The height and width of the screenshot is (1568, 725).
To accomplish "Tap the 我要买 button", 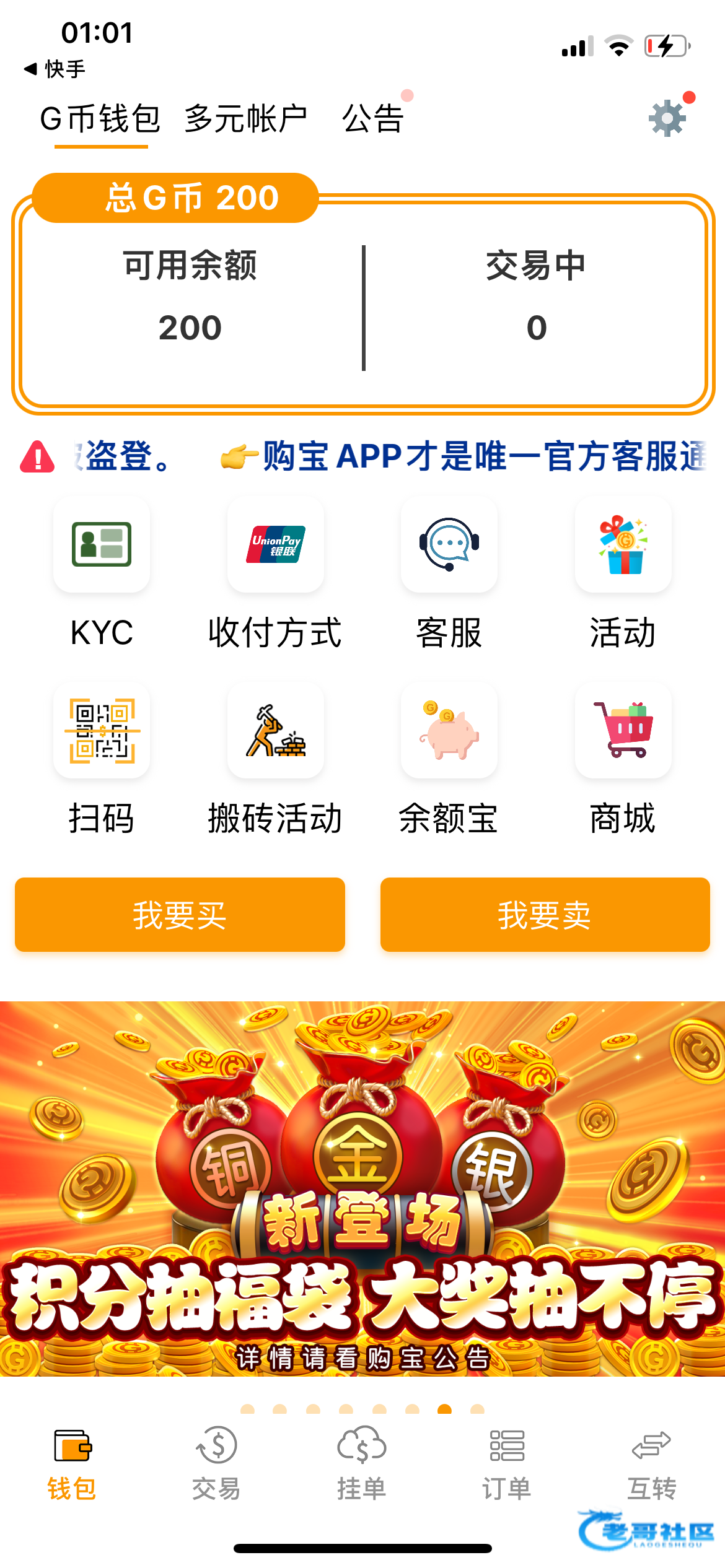I will 180,915.
